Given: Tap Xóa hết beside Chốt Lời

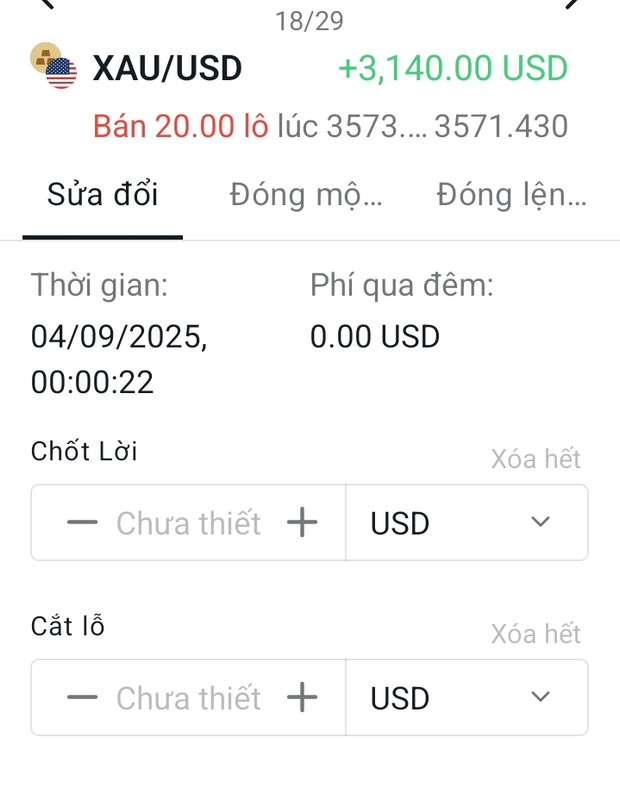Looking at the screenshot, I should pyautogui.click(x=535, y=459).
